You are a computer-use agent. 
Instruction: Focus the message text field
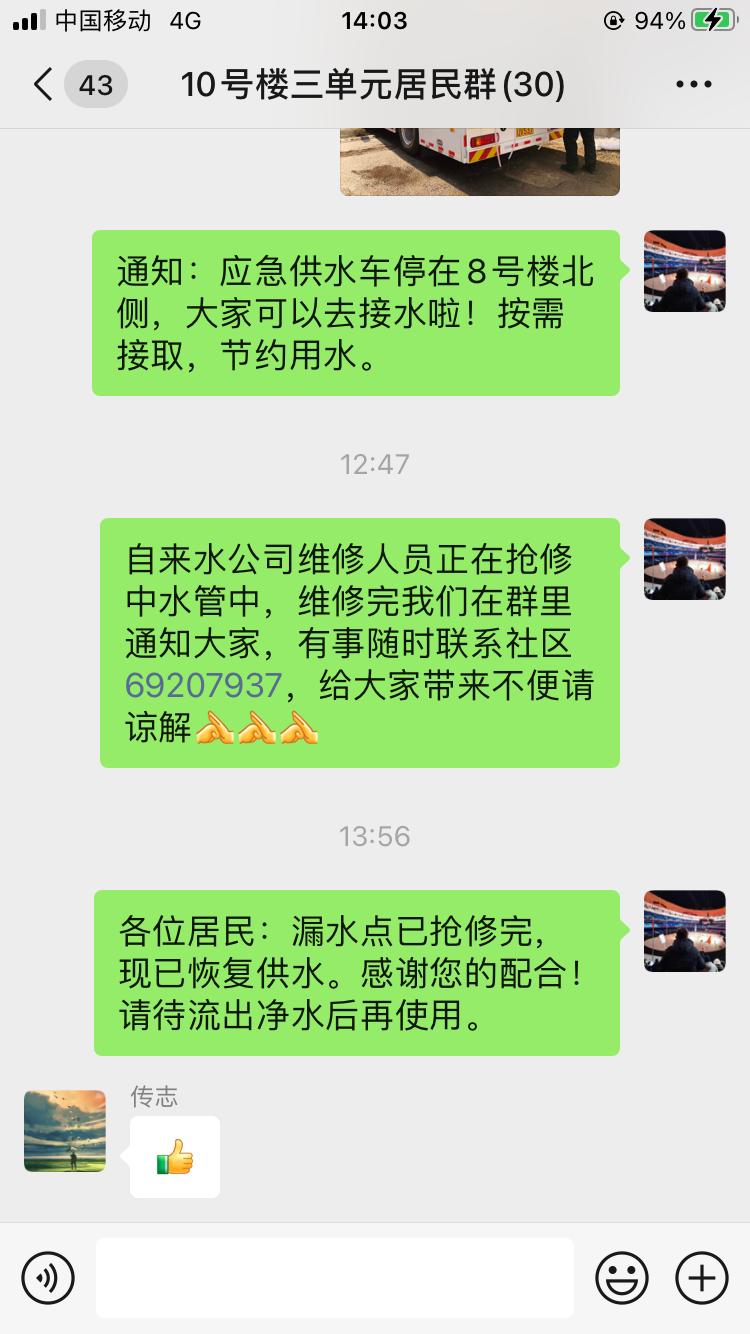335,1278
